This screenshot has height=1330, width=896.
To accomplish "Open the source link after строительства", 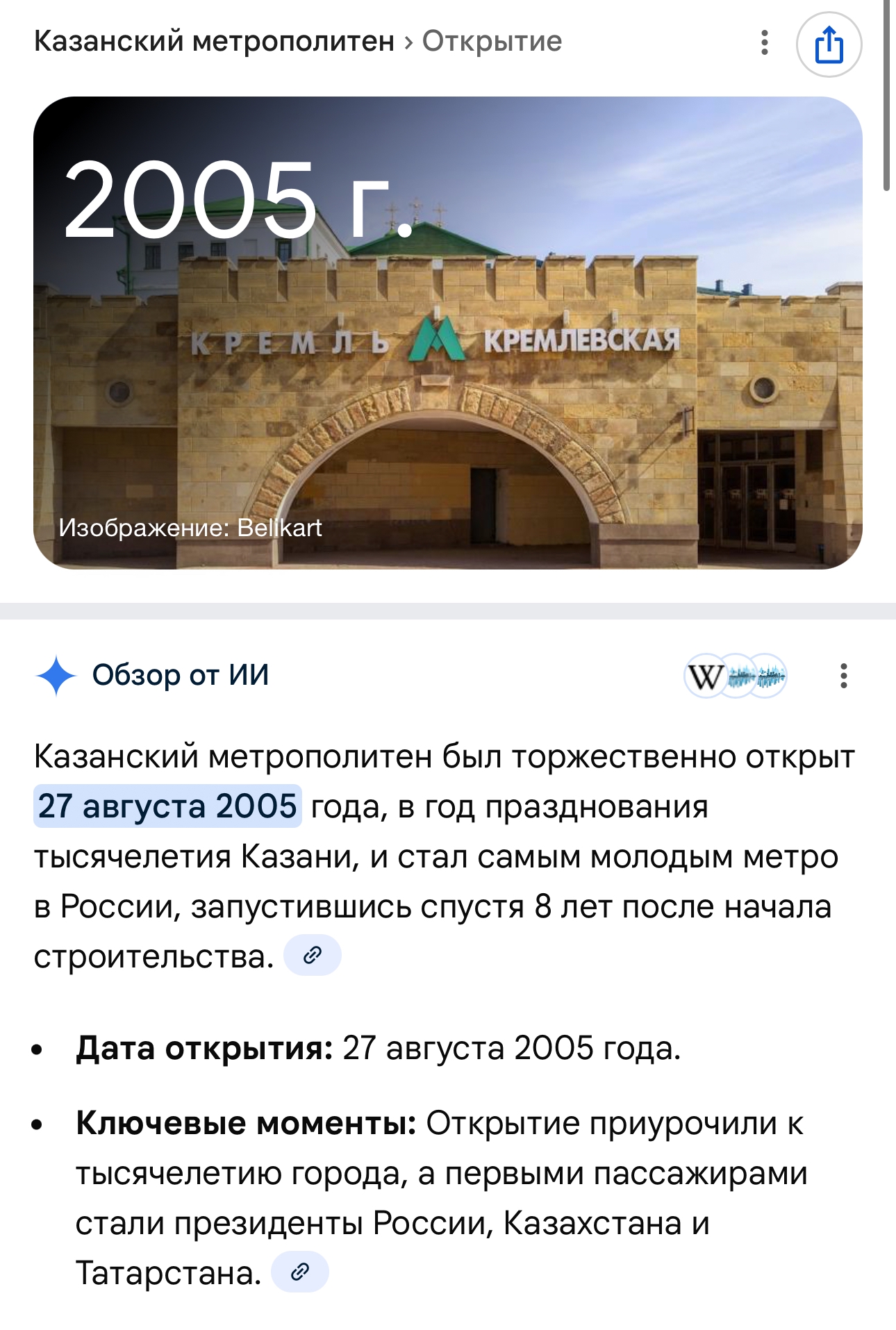I will 313,956.
